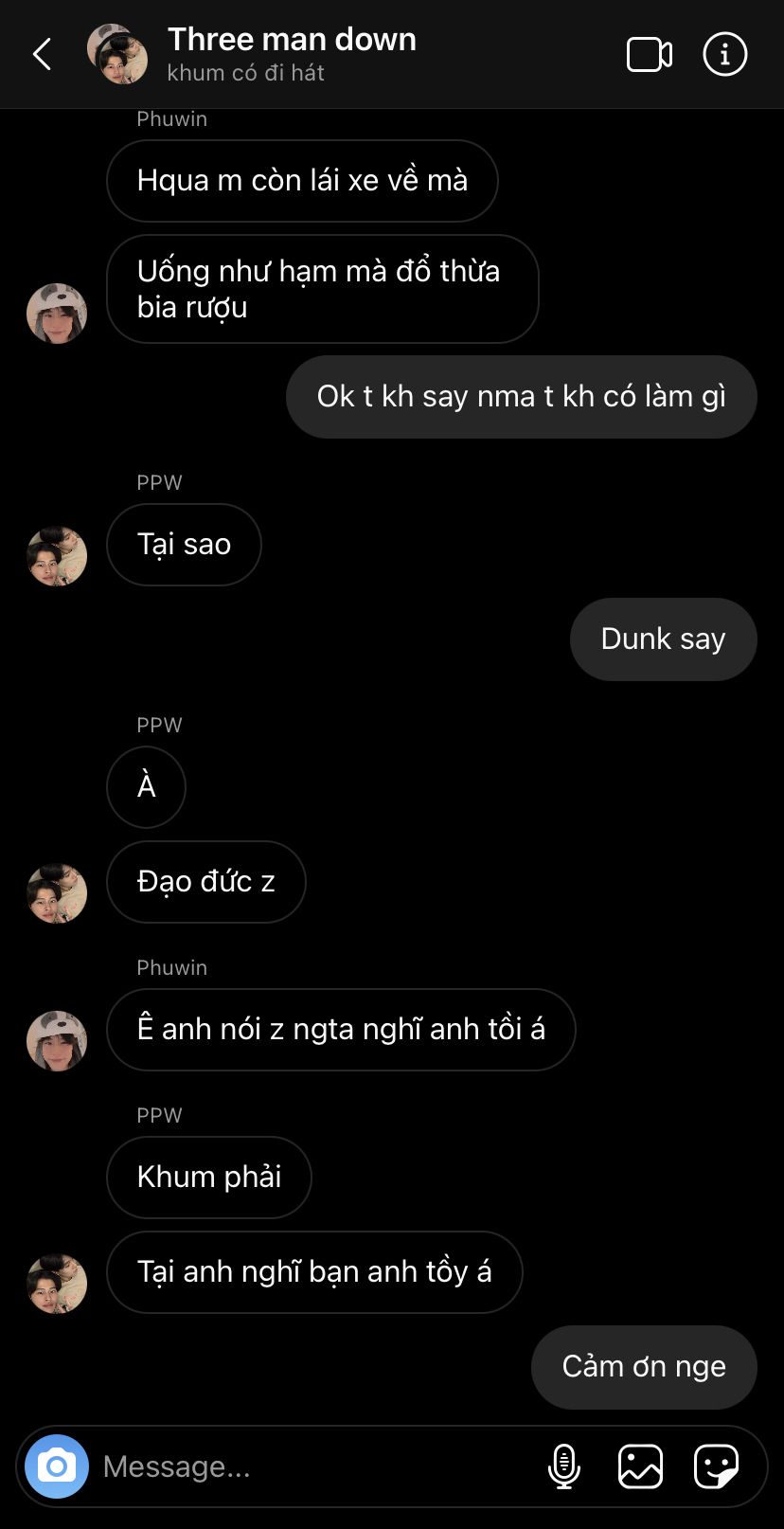Screen dimensions: 784x1529
Task: Open the photo gallery picker
Action: (x=640, y=1466)
